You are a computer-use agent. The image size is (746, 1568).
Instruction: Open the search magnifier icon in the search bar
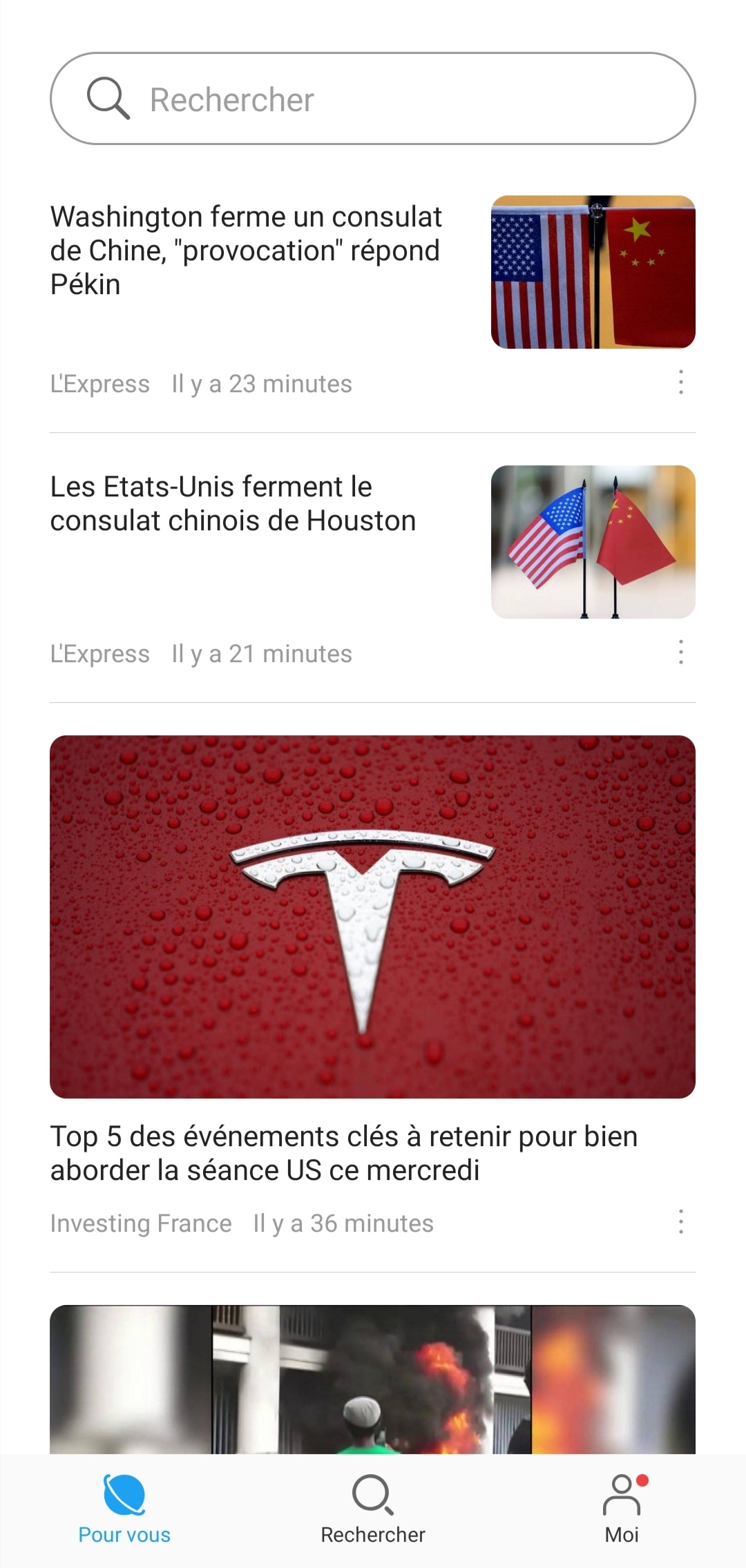tap(111, 98)
